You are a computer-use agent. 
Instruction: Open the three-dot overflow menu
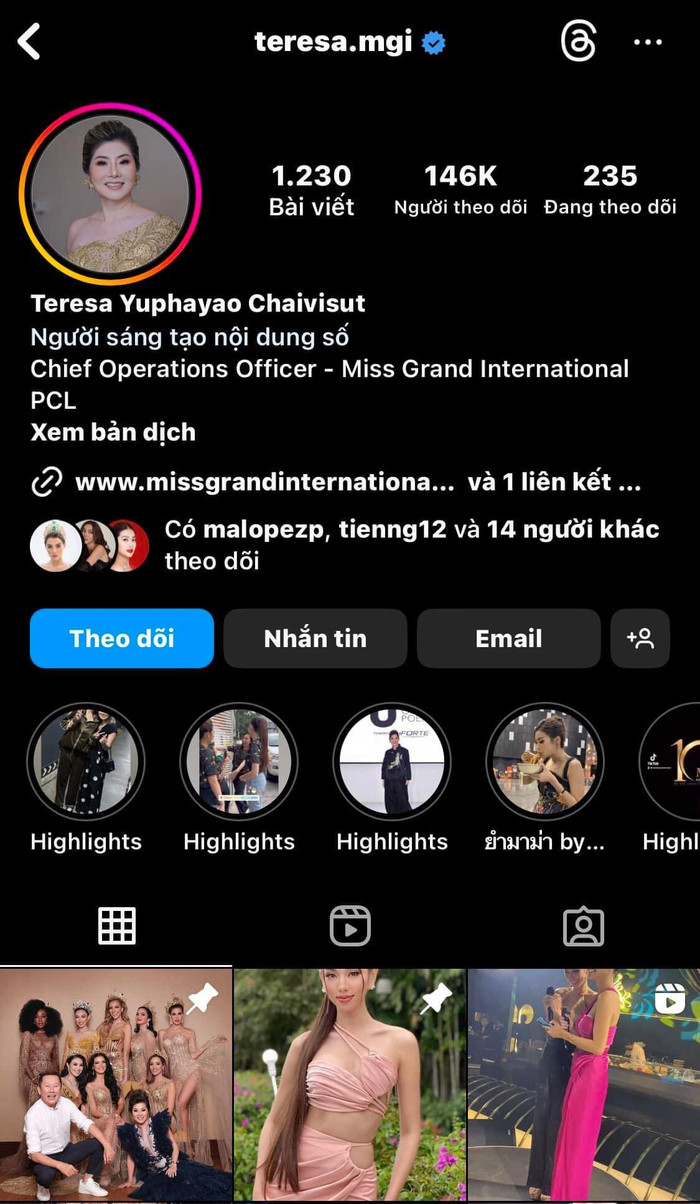click(x=648, y=43)
